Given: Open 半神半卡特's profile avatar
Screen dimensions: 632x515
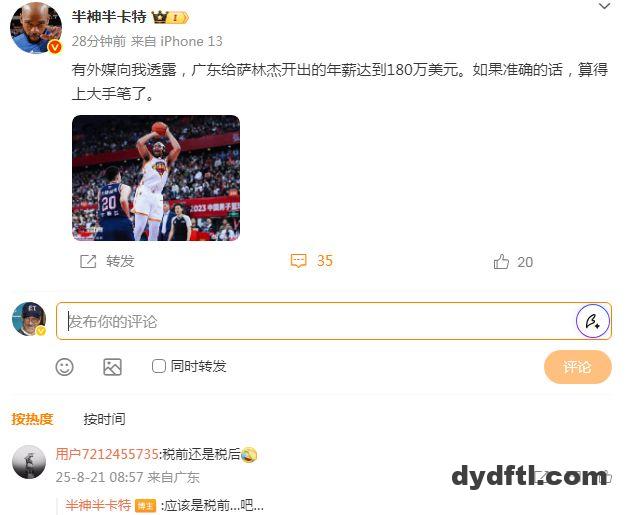Looking at the screenshot, I should coord(35,28).
